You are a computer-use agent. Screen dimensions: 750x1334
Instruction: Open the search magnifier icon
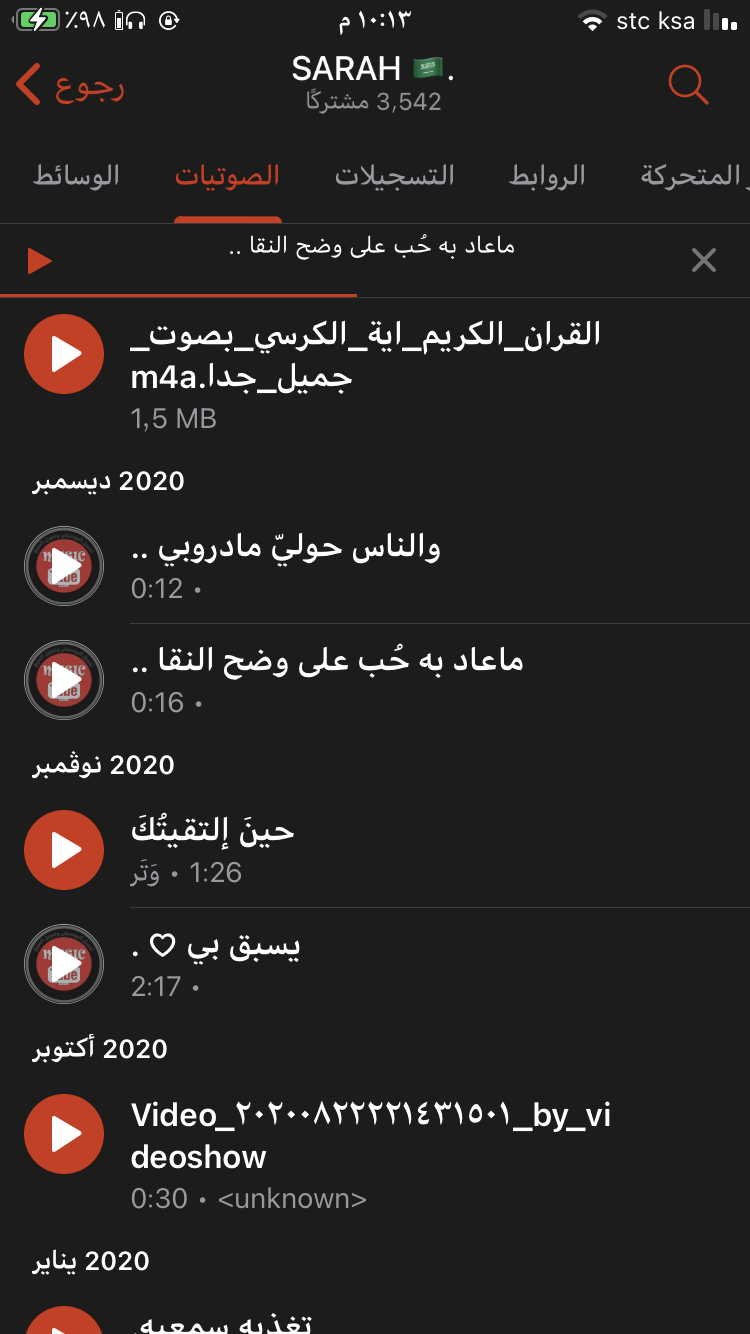pyautogui.click(x=688, y=85)
